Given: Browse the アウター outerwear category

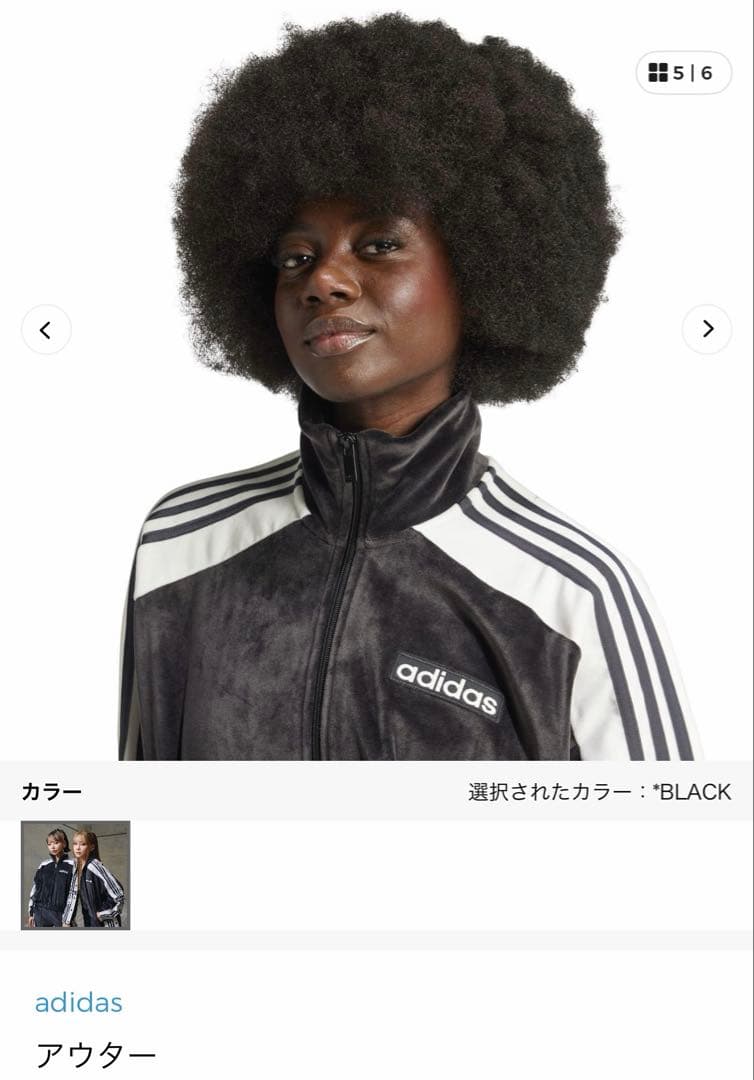Looking at the screenshot, I should coord(97,1051).
